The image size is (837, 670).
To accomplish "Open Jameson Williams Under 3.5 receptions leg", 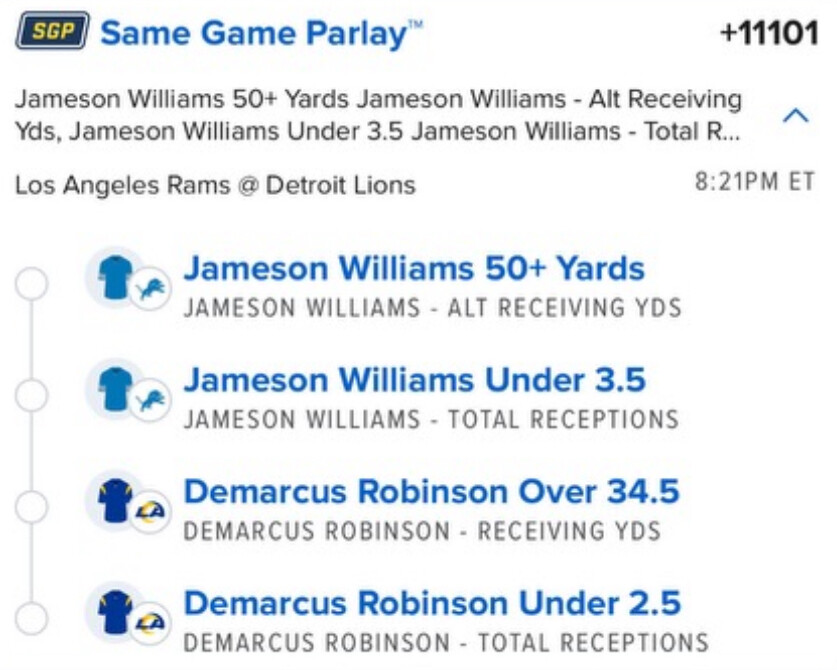I will (x=414, y=380).
